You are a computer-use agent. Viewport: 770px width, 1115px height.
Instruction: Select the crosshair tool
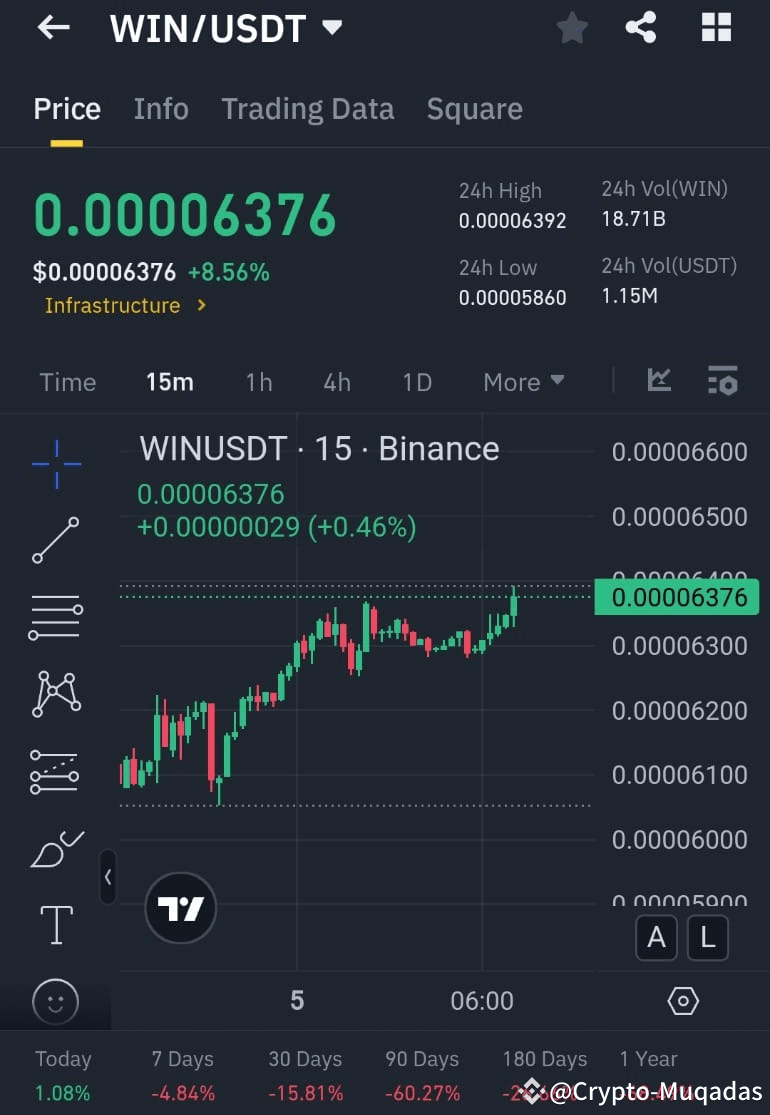click(x=55, y=463)
